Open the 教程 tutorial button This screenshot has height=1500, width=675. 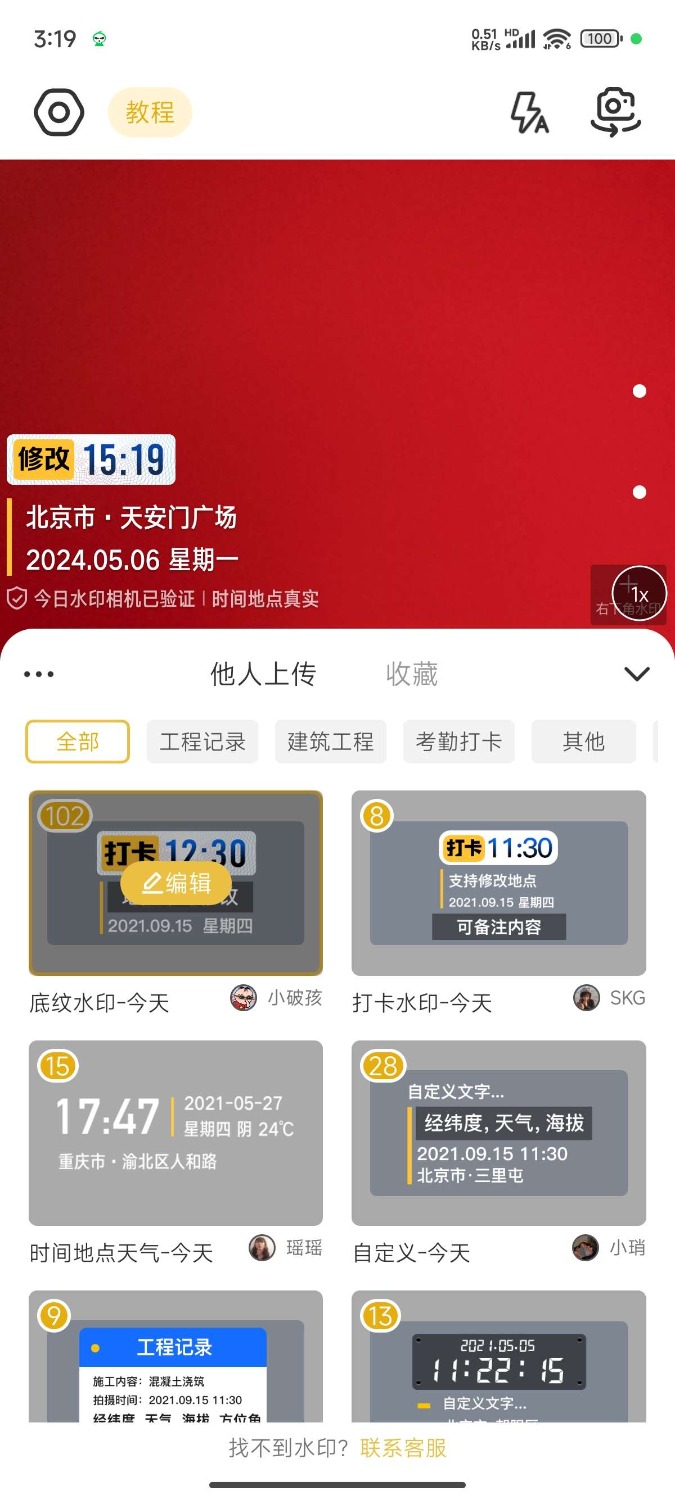pyautogui.click(x=150, y=113)
